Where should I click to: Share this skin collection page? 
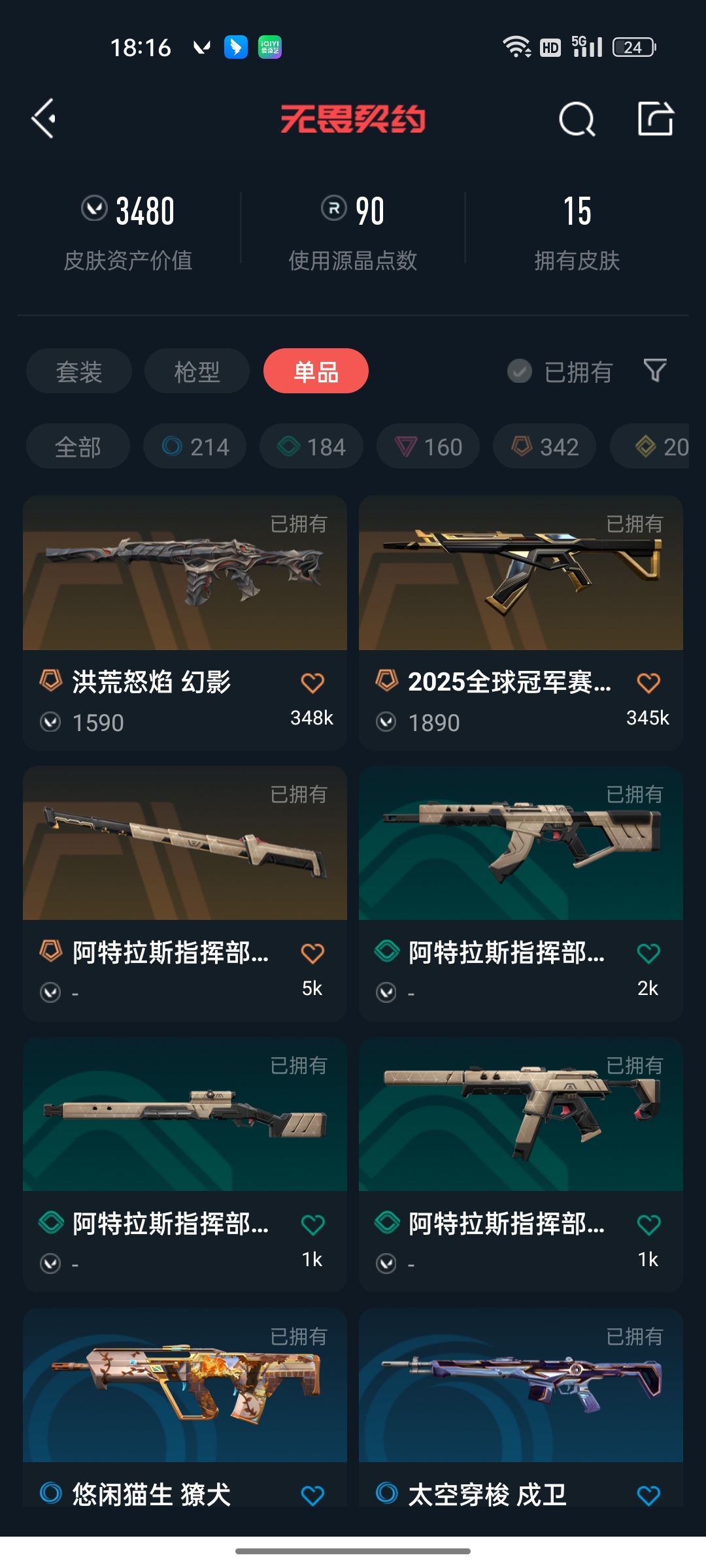click(x=655, y=119)
